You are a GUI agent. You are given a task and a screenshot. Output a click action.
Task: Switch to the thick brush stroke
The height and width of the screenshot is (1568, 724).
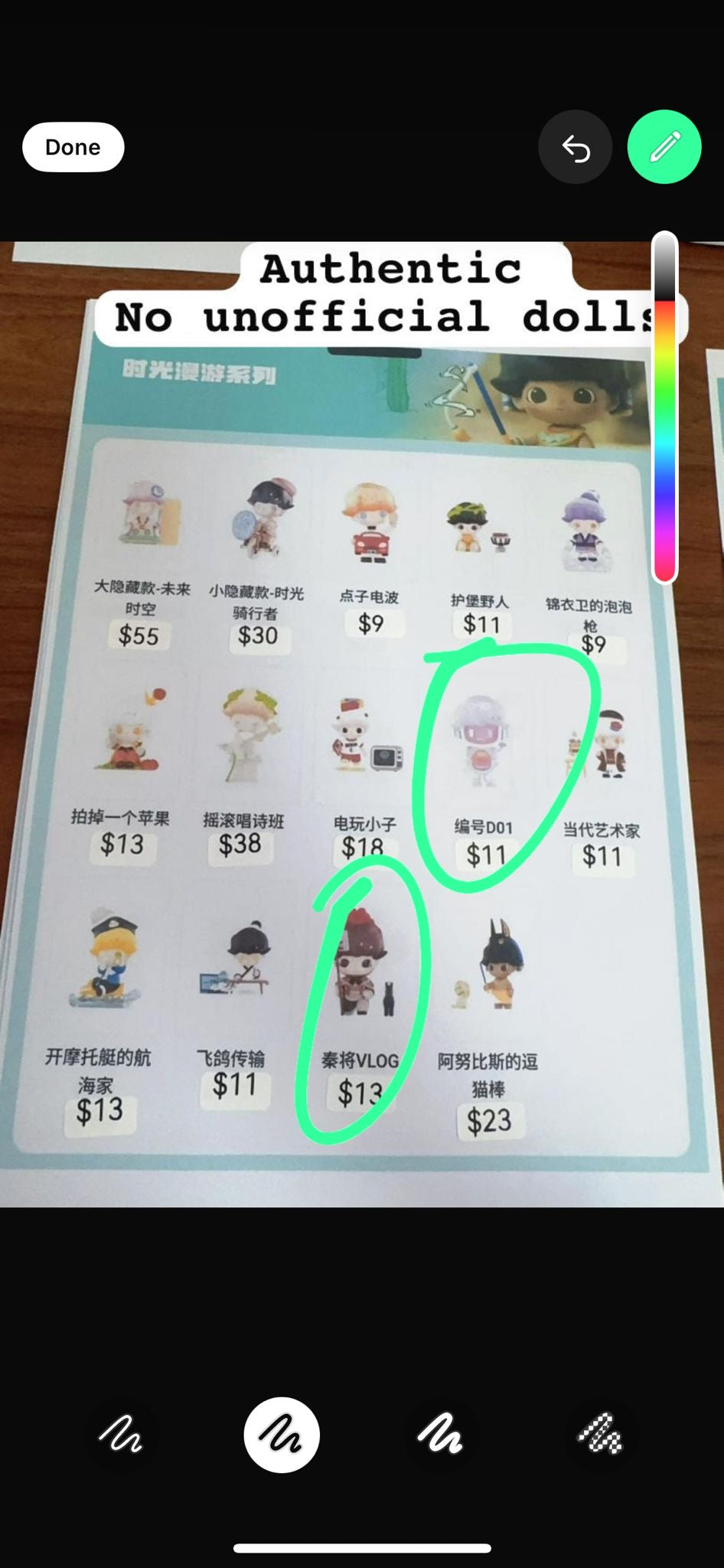pyautogui.click(x=440, y=1434)
